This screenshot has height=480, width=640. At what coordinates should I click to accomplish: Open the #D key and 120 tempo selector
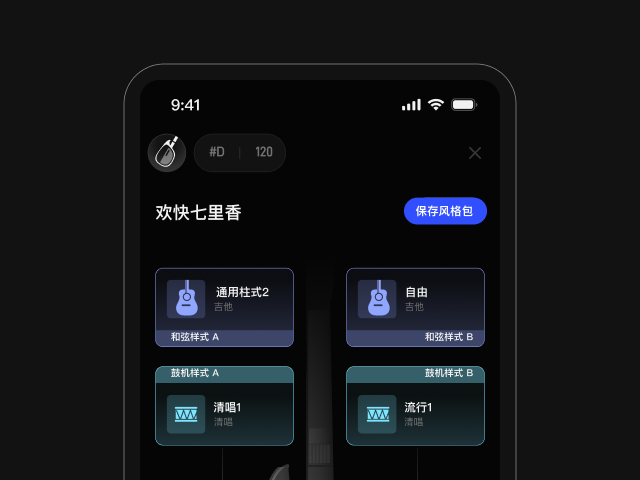pyautogui.click(x=240, y=153)
